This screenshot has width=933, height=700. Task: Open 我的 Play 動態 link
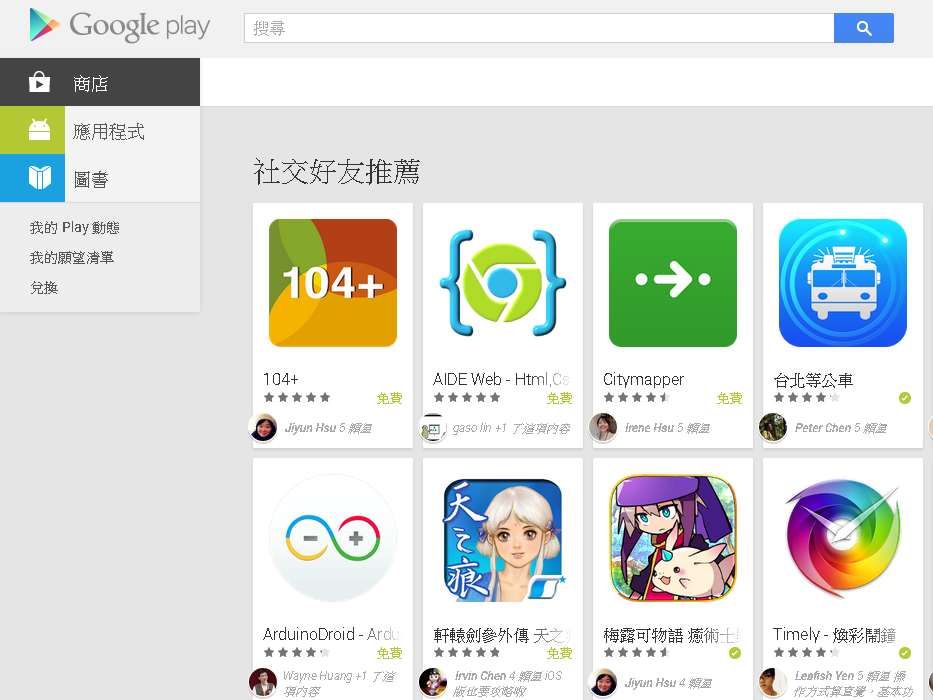point(75,228)
